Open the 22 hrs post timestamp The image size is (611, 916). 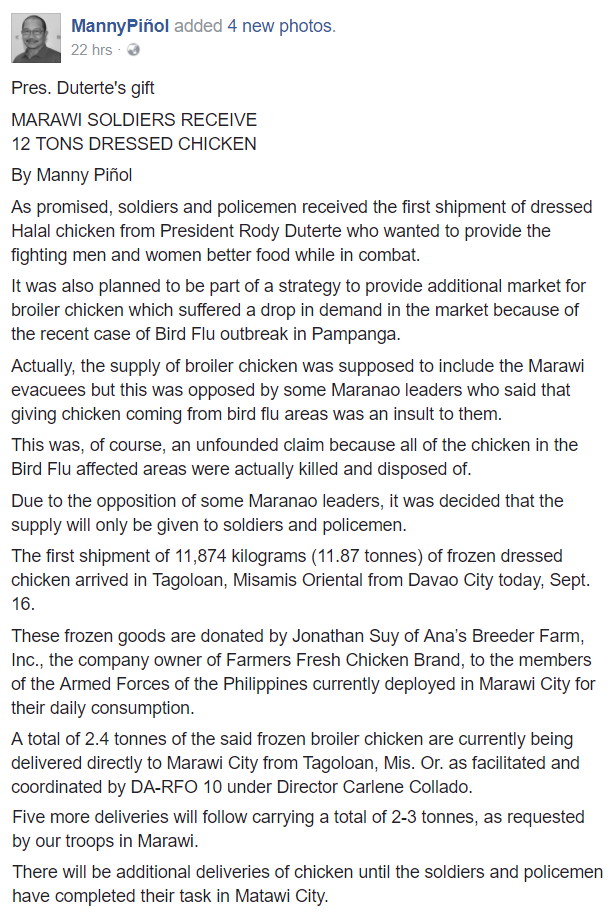(91, 50)
